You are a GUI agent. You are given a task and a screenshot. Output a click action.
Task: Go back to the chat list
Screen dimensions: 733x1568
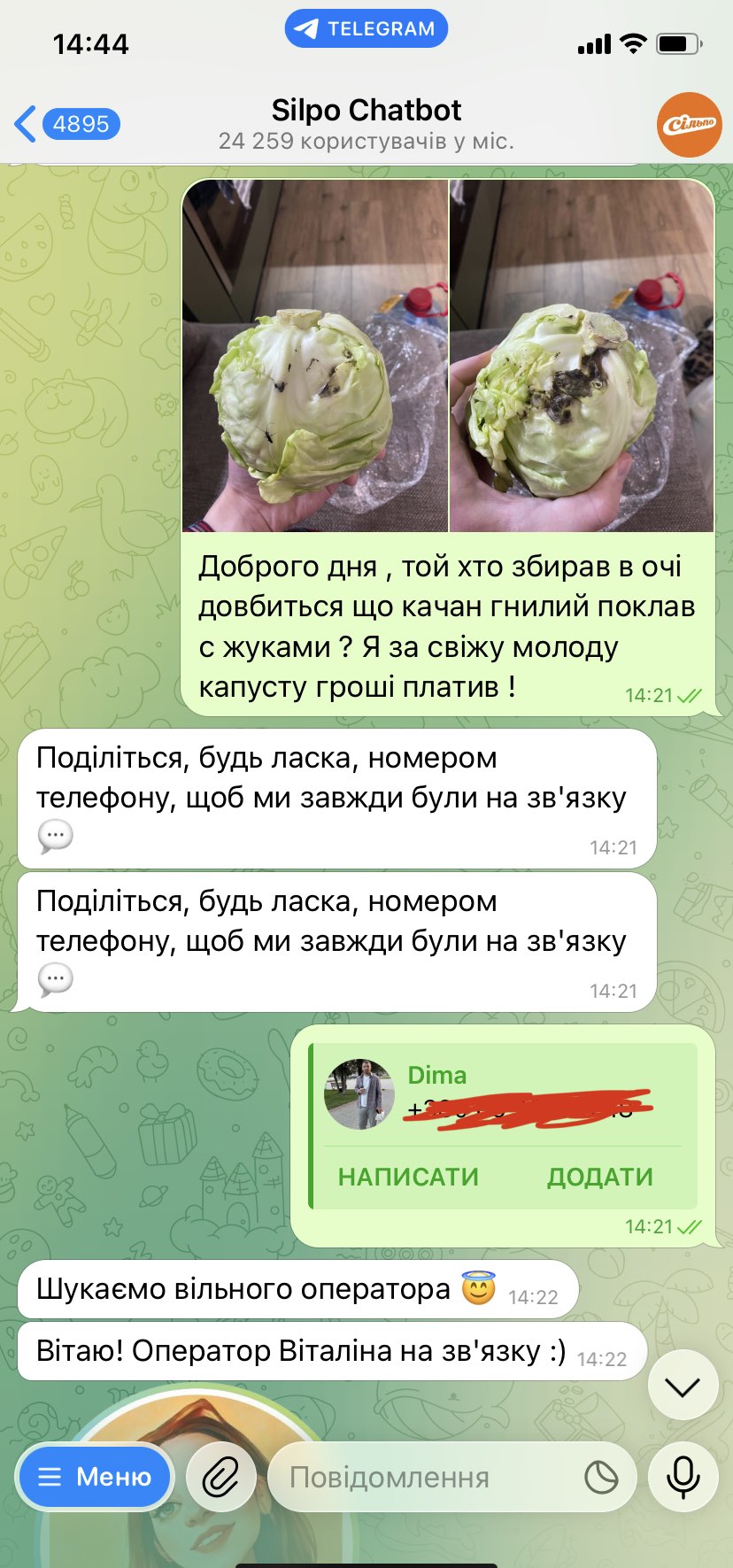pos(66,124)
